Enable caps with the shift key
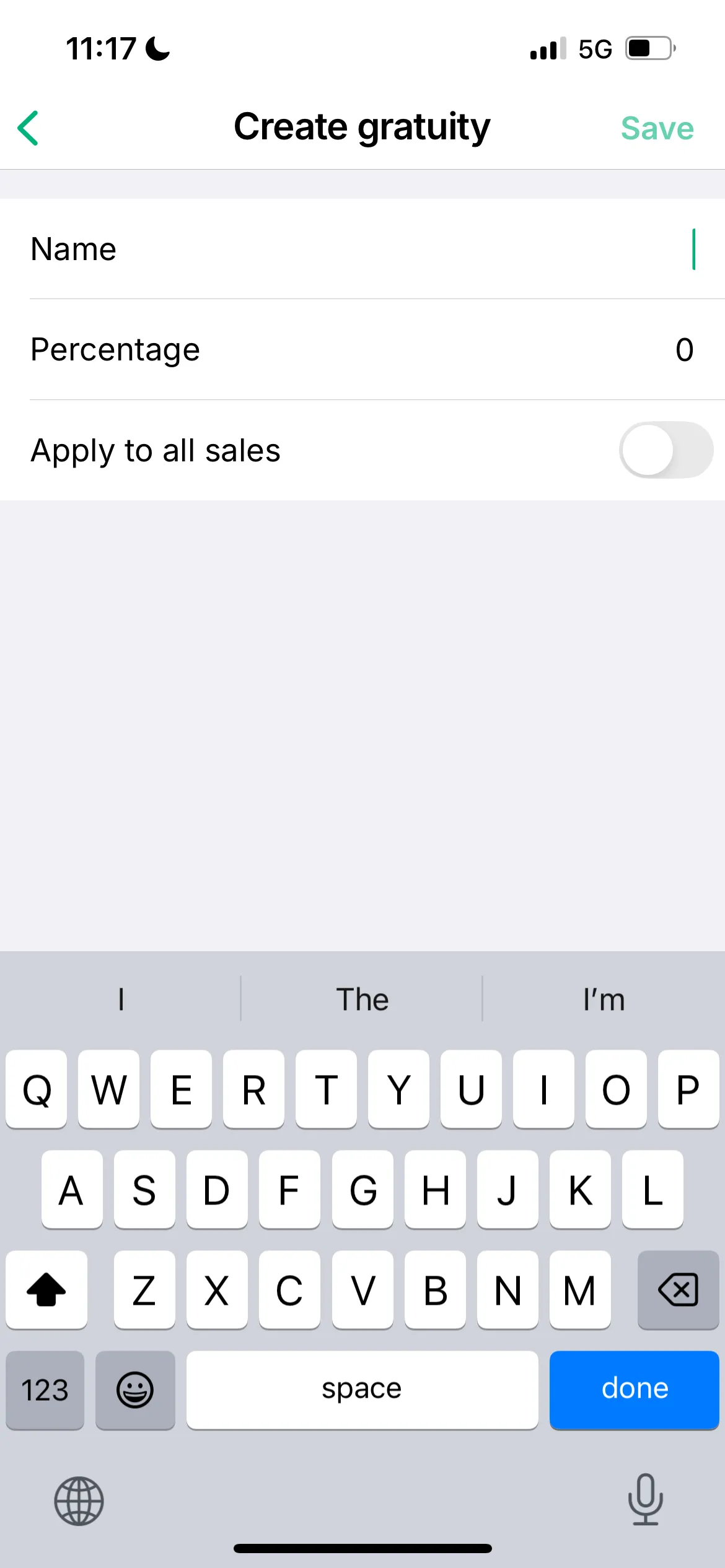Viewport: 725px width, 1568px height. click(46, 1291)
